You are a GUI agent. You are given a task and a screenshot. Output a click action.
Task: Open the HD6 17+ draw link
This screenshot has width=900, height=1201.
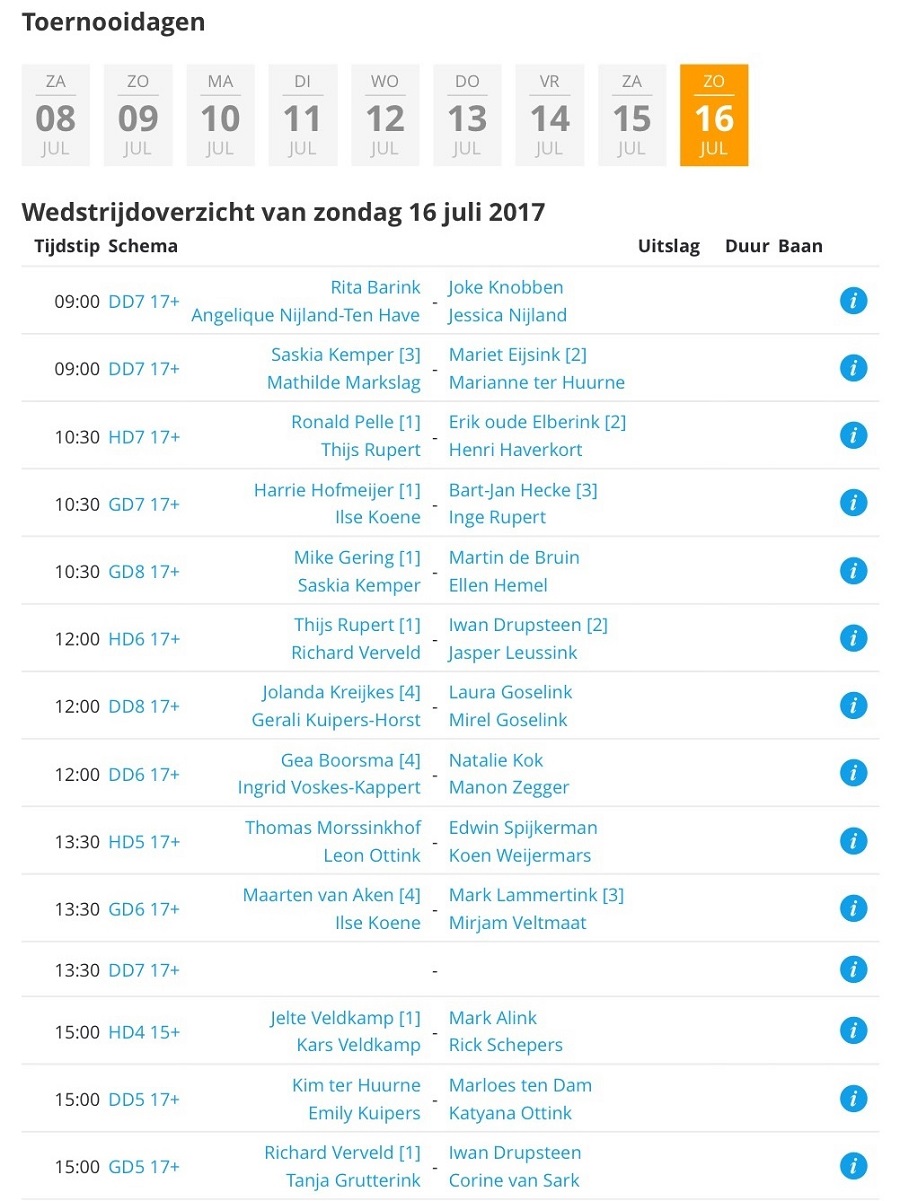tap(144, 639)
